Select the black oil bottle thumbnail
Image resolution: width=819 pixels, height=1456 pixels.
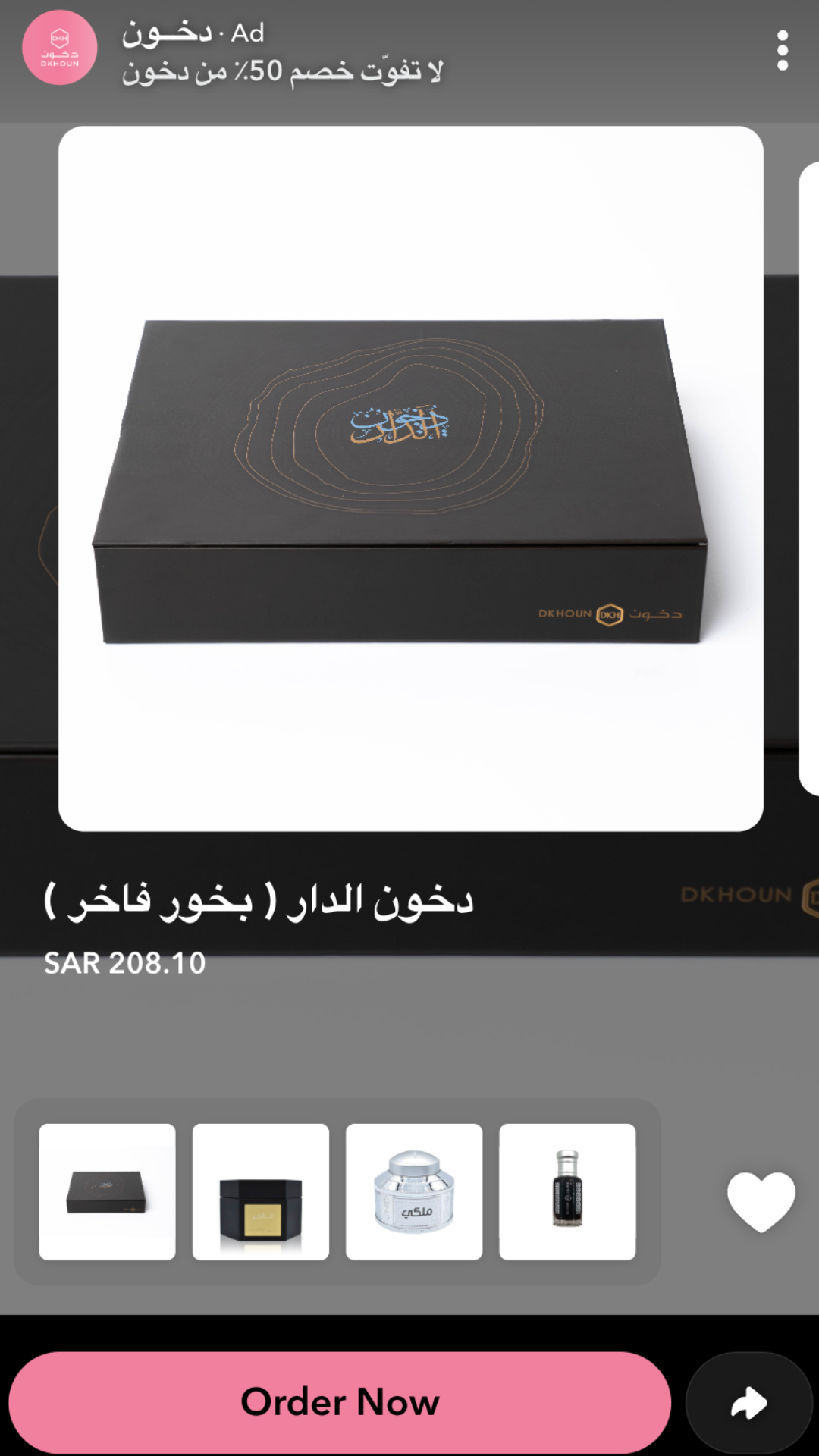point(567,1191)
